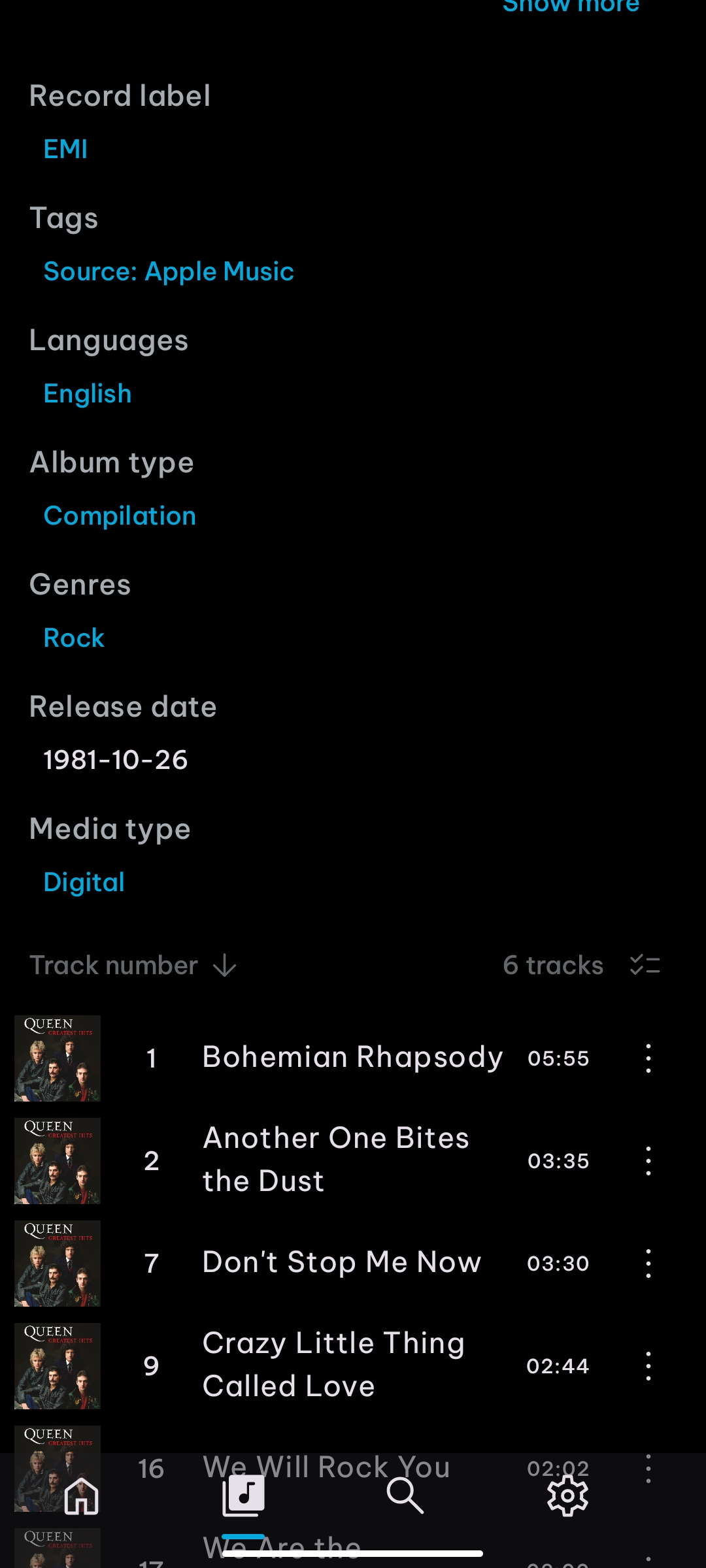Play Another One Bites the Dust
This screenshot has width=706, height=1568.
335,1160
